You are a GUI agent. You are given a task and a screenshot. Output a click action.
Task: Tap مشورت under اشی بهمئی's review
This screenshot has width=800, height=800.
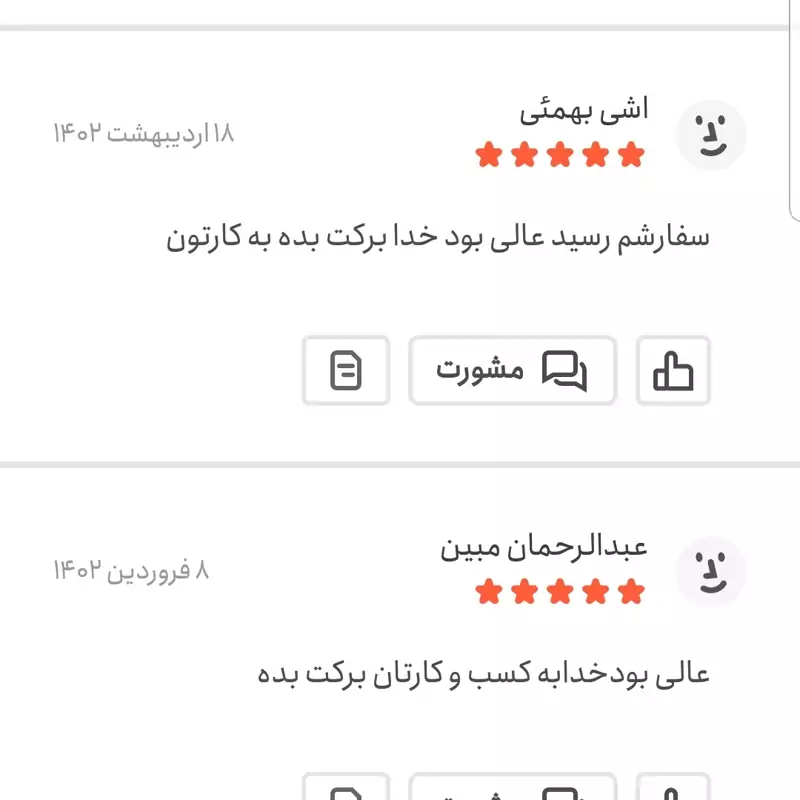pyautogui.click(x=512, y=371)
